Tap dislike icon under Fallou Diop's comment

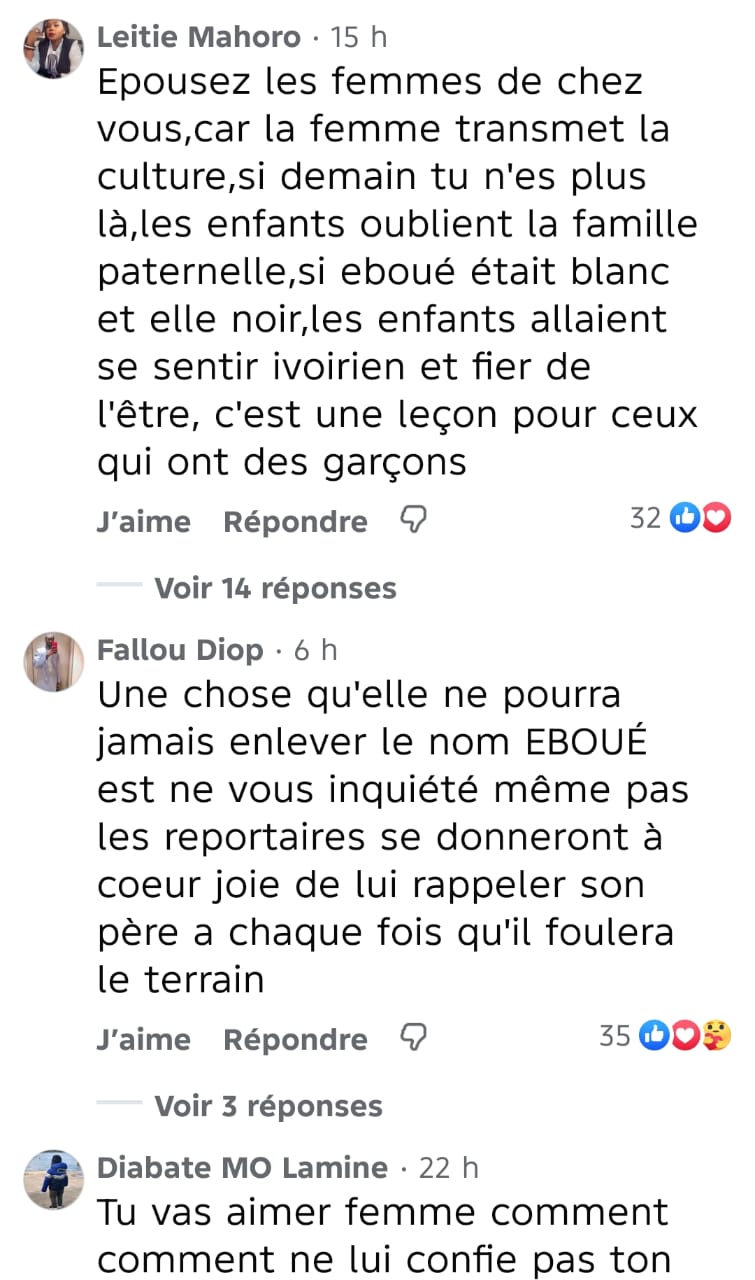(413, 1038)
